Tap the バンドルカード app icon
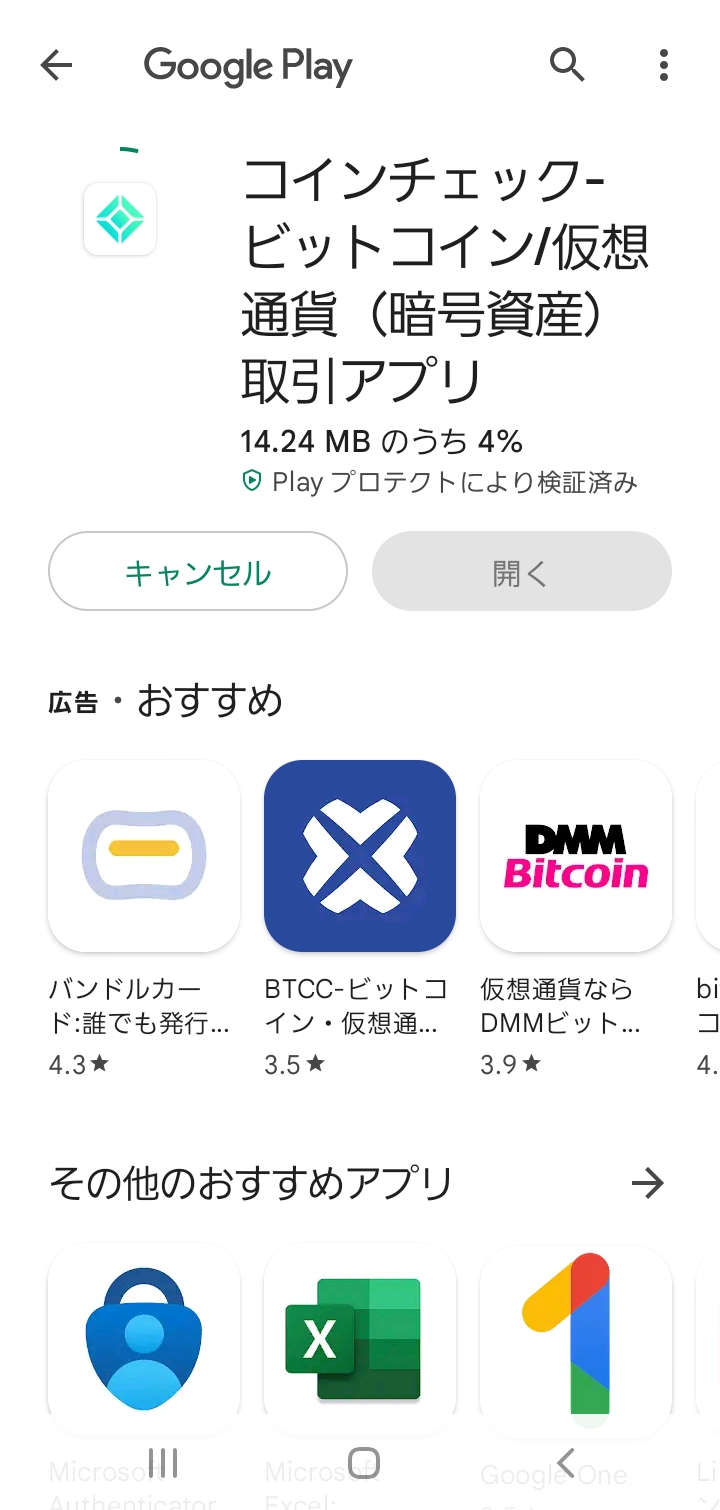This screenshot has width=720, height=1510. click(x=143, y=855)
